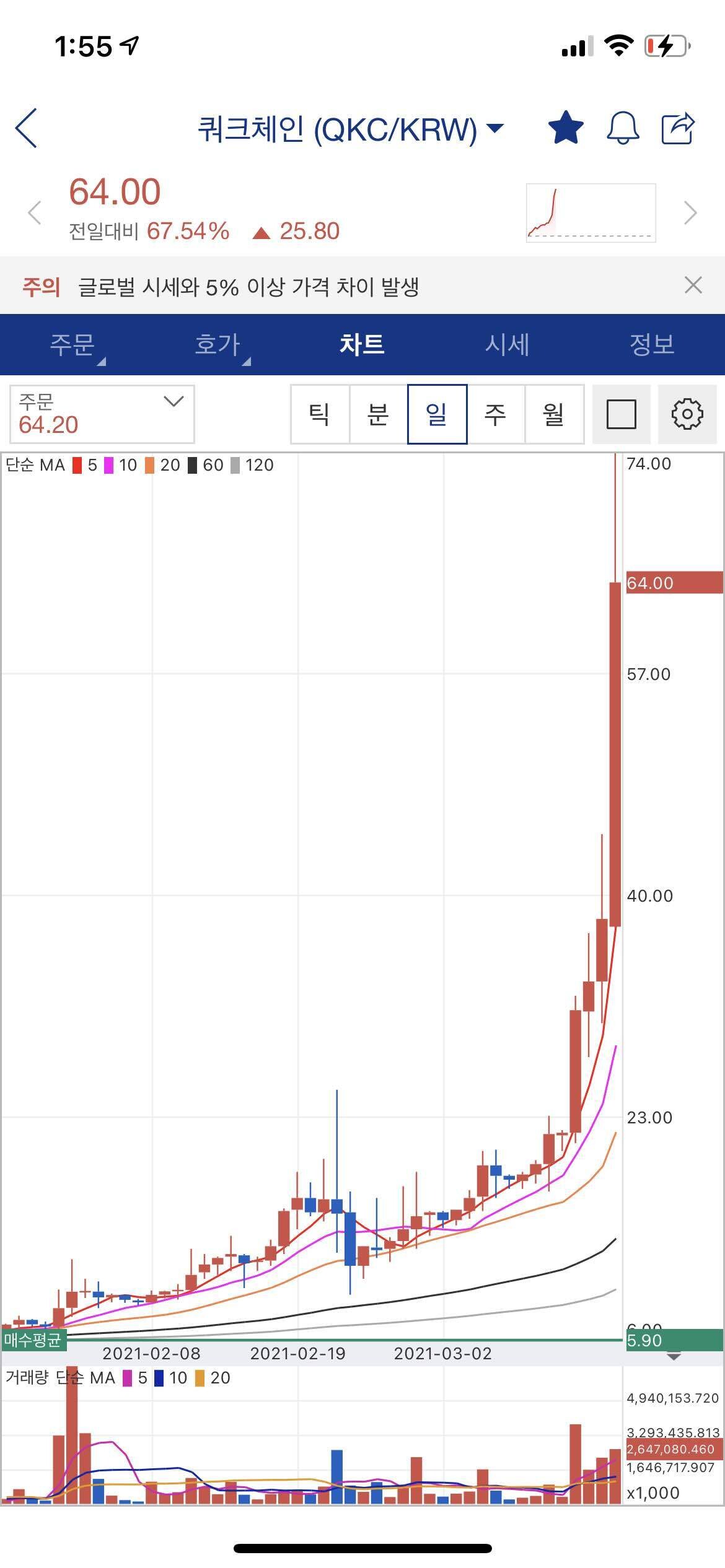Open the 퀴크체인 (QKC/KRW) coin selector dropdown
The height and width of the screenshot is (1568, 725).
[x=350, y=129]
